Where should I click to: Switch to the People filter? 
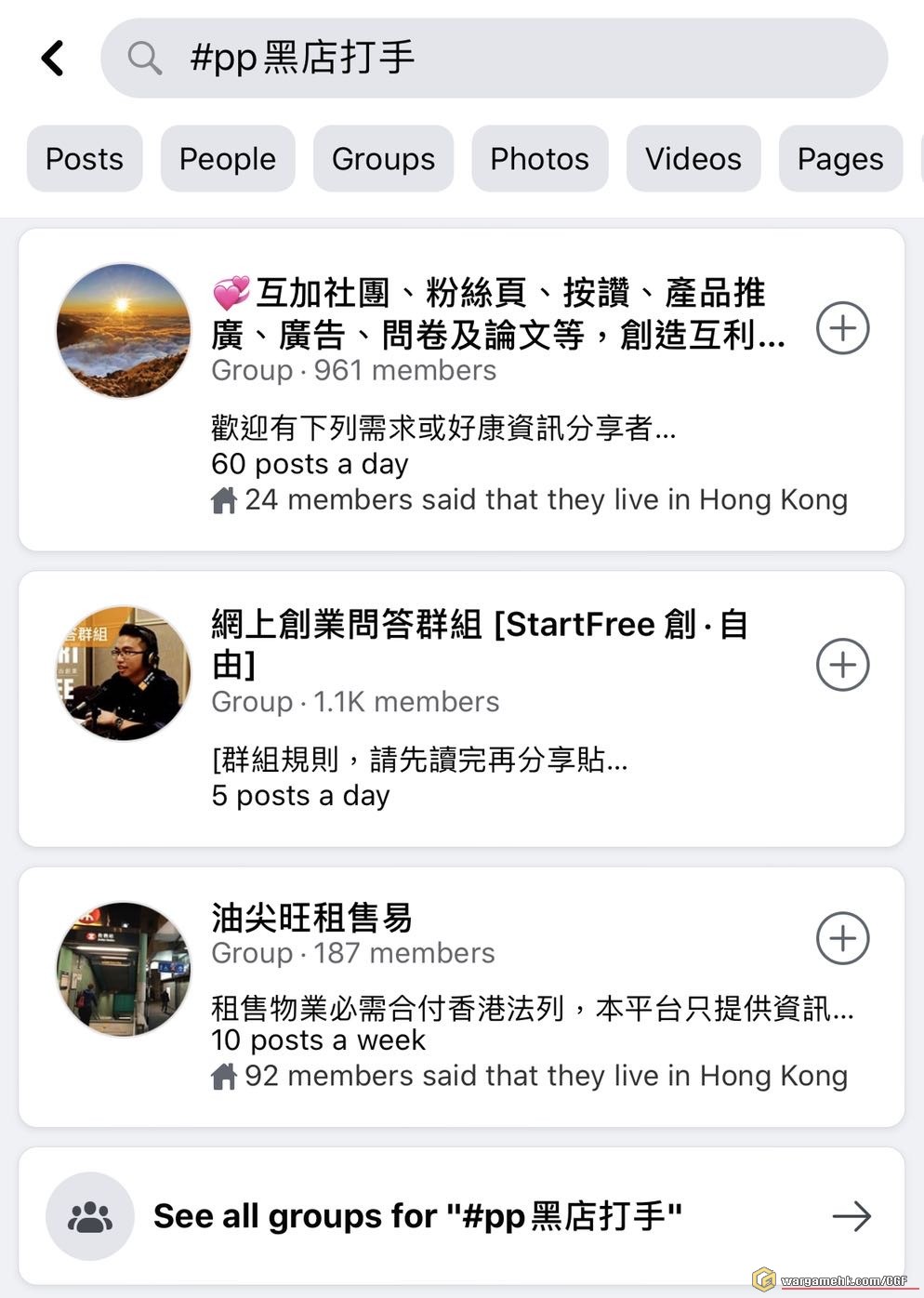point(228,159)
